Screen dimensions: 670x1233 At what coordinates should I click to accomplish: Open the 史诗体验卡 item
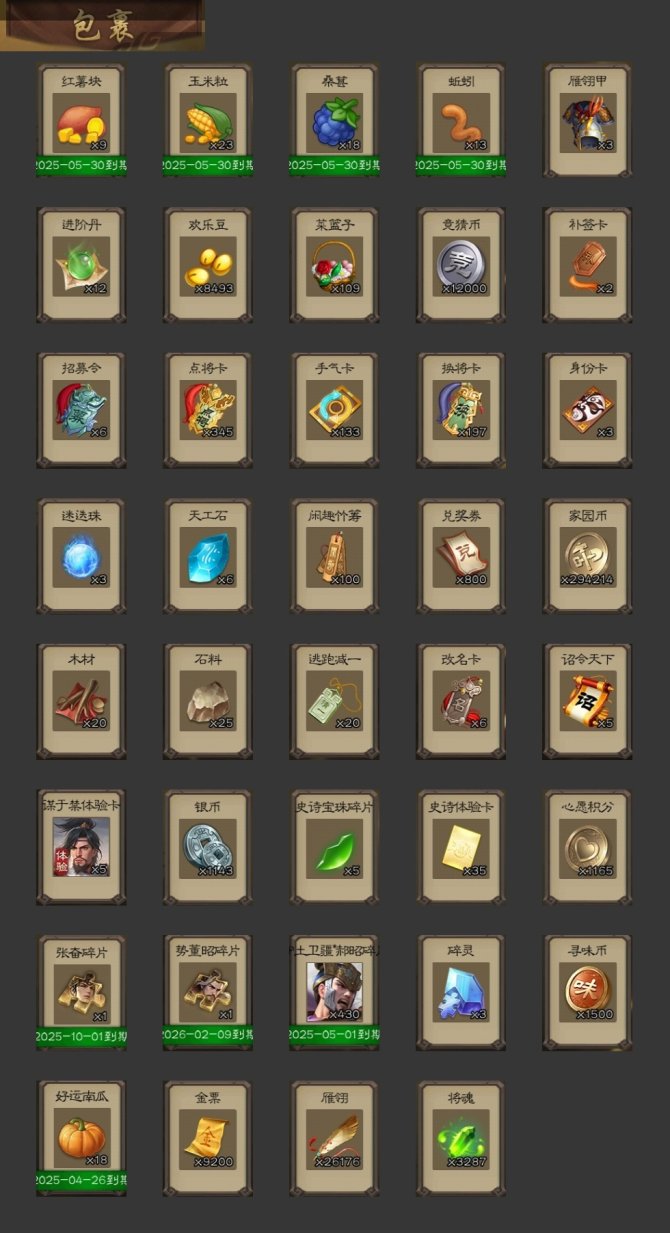coord(461,848)
